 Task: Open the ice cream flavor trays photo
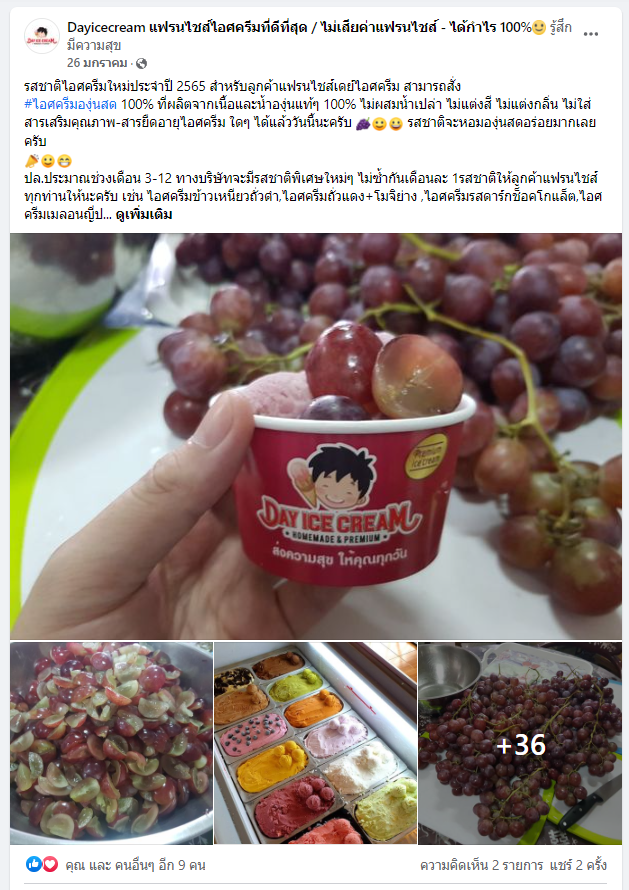pyautogui.click(x=315, y=742)
